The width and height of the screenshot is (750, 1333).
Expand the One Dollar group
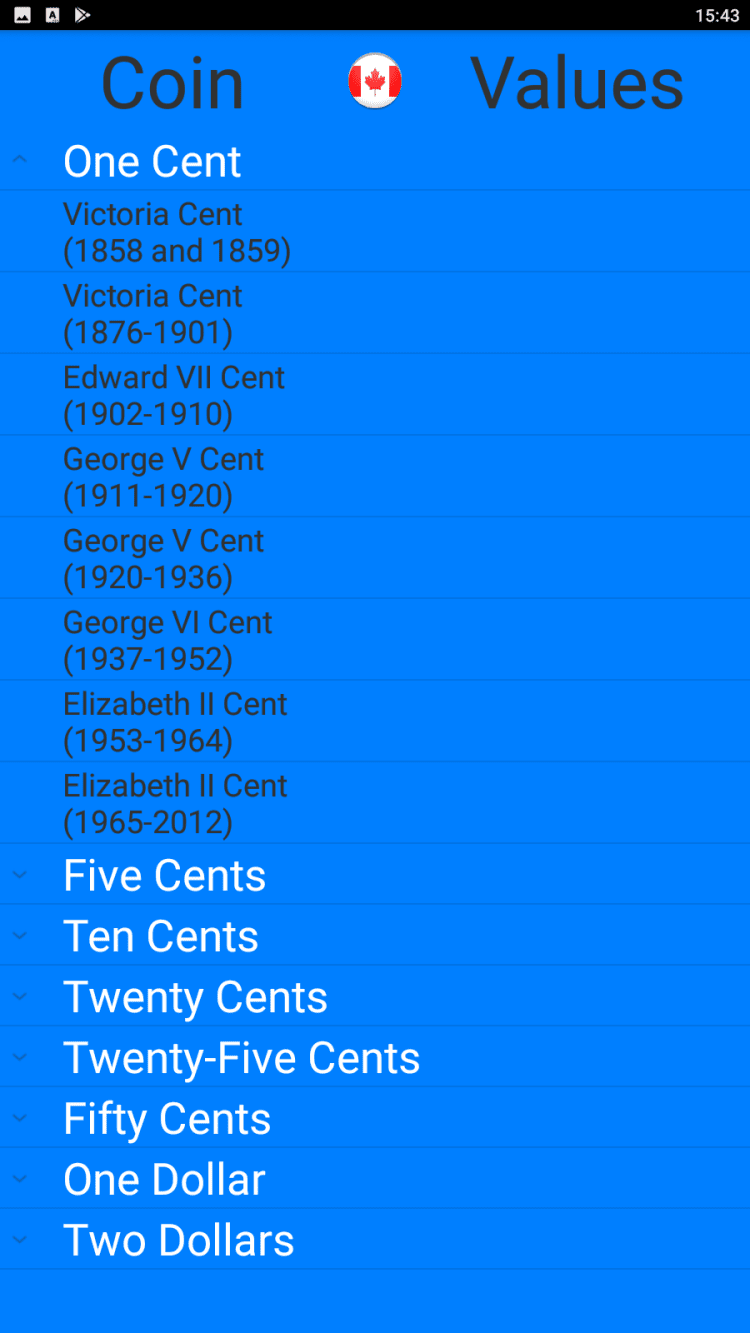pos(164,1181)
